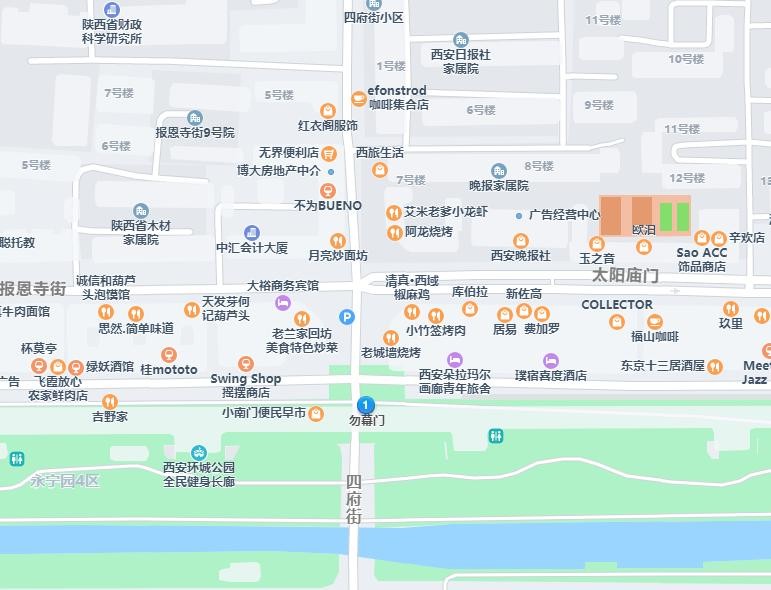Screen dimensions: 771x590
Task: Tap the 不为BUENO restaurant marker
Action: click(x=327, y=191)
